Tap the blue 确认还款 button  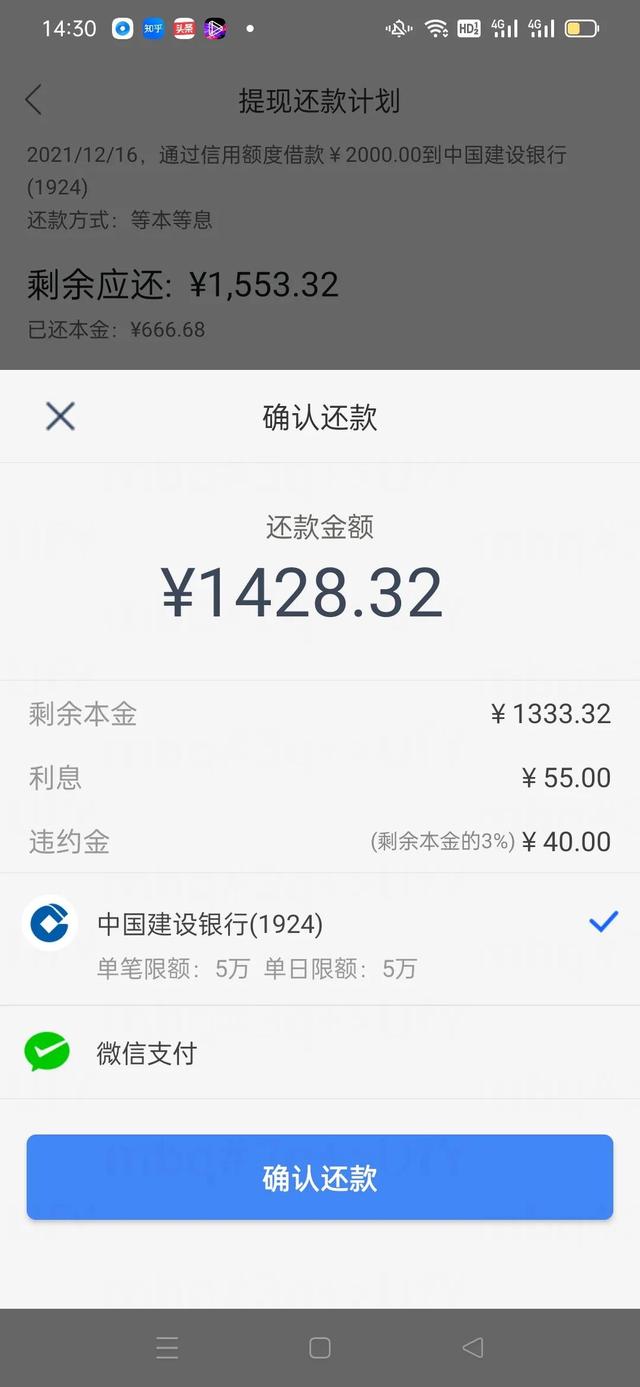tap(320, 1178)
